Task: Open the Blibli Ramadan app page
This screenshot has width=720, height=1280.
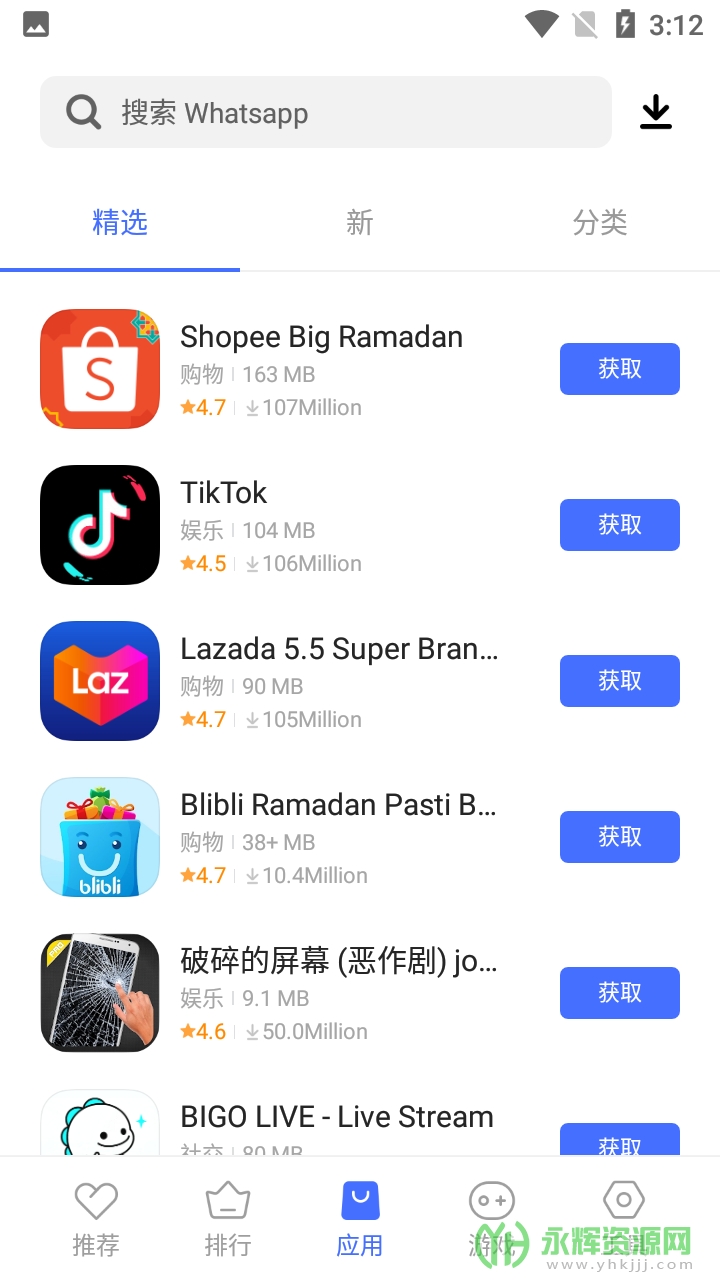Action: coord(338,806)
